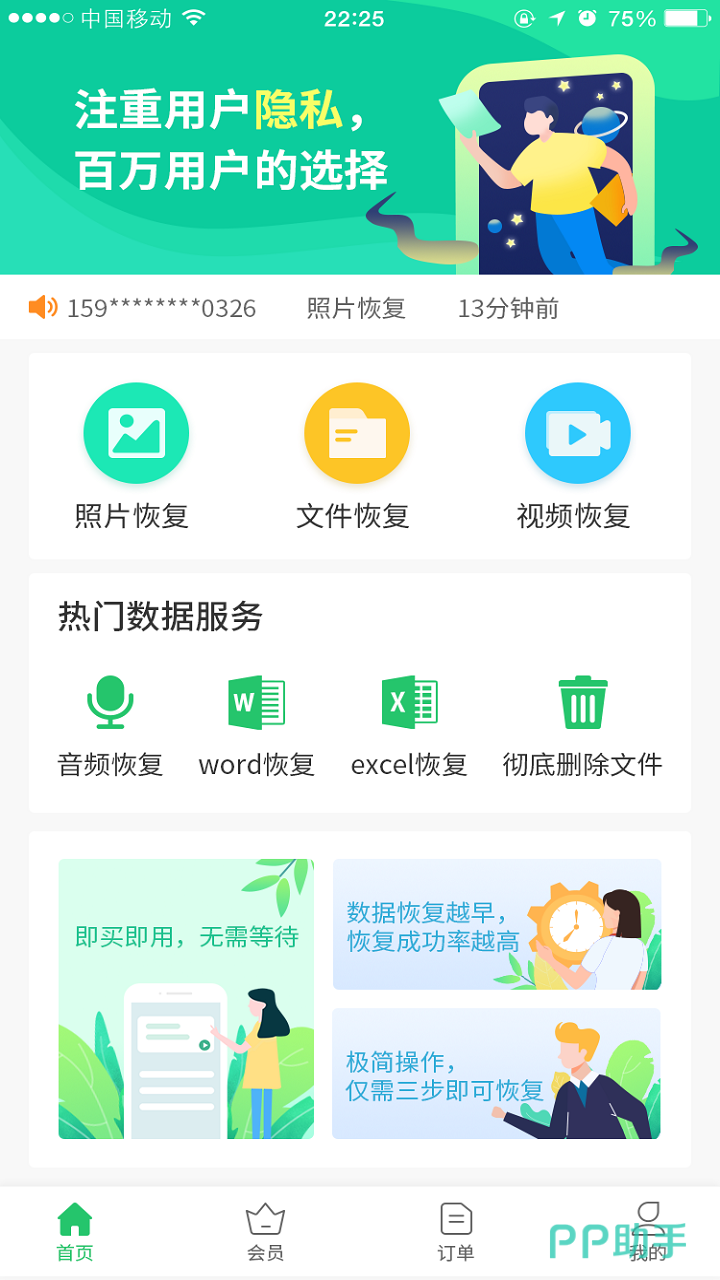Open the 数据恢复越早 banner card
720x1280 pixels.
tap(496, 924)
